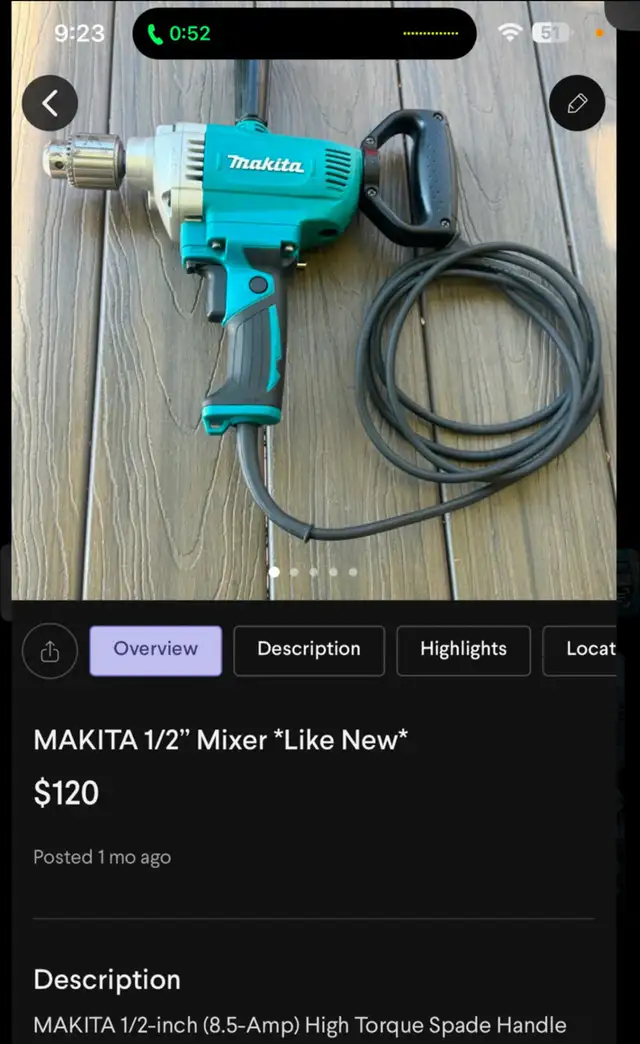Image resolution: width=640 pixels, height=1044 pixels.
Task: Share this Makita mixer listing
Action: 50,651
